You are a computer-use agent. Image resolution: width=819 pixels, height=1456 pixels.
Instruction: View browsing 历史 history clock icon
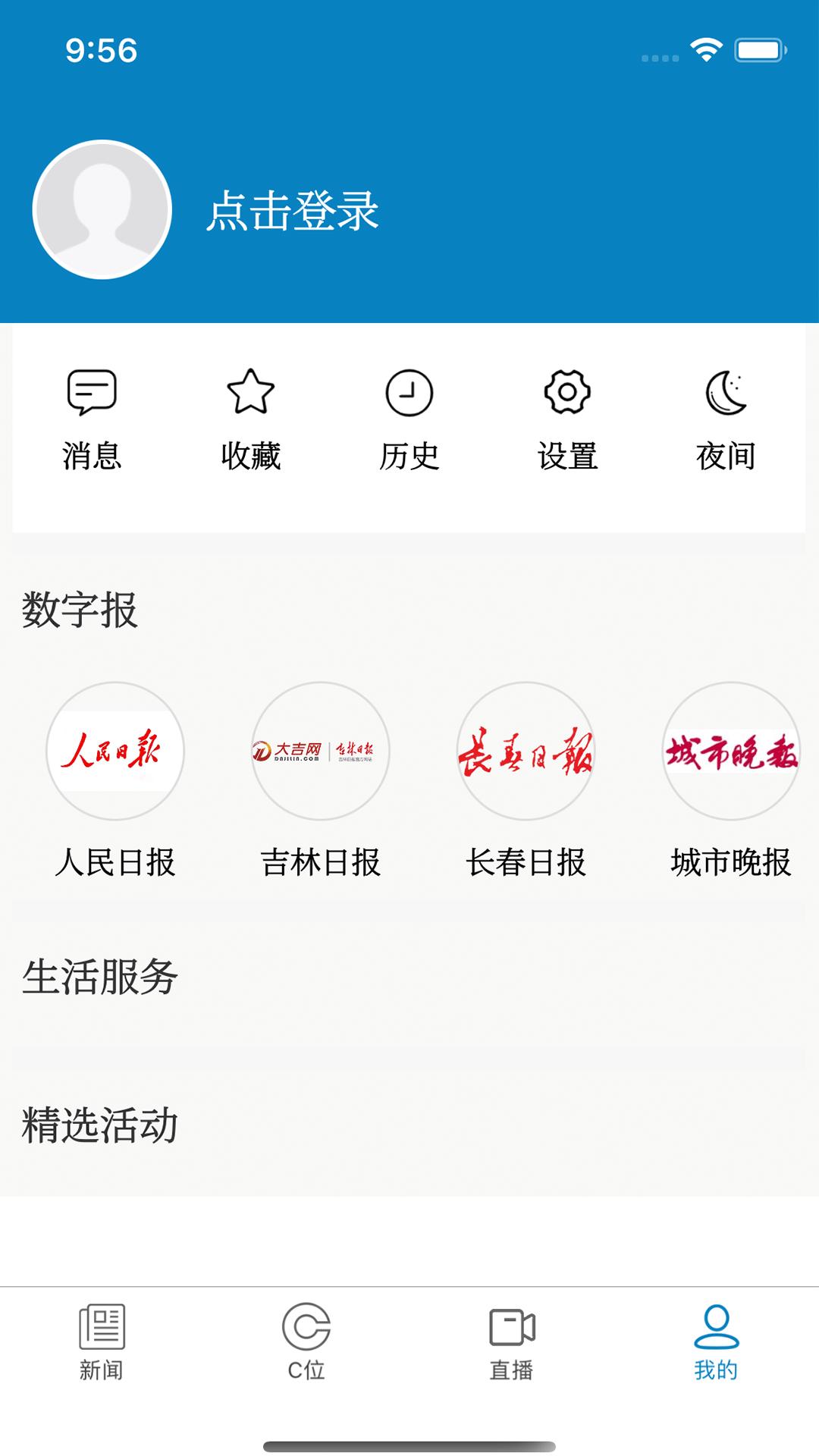pos(409,393)
